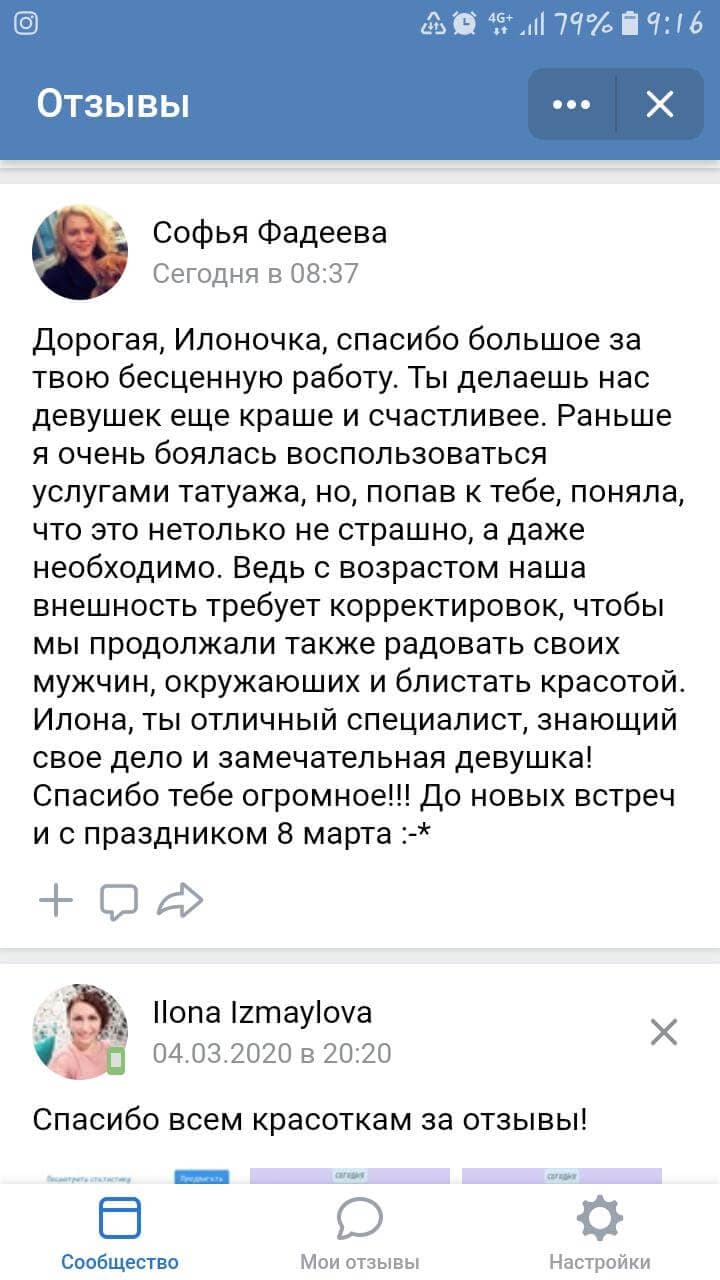Select the Настройки gear icon
This screenshot has height=1280, width=720.
click(x=598, y=1219)
